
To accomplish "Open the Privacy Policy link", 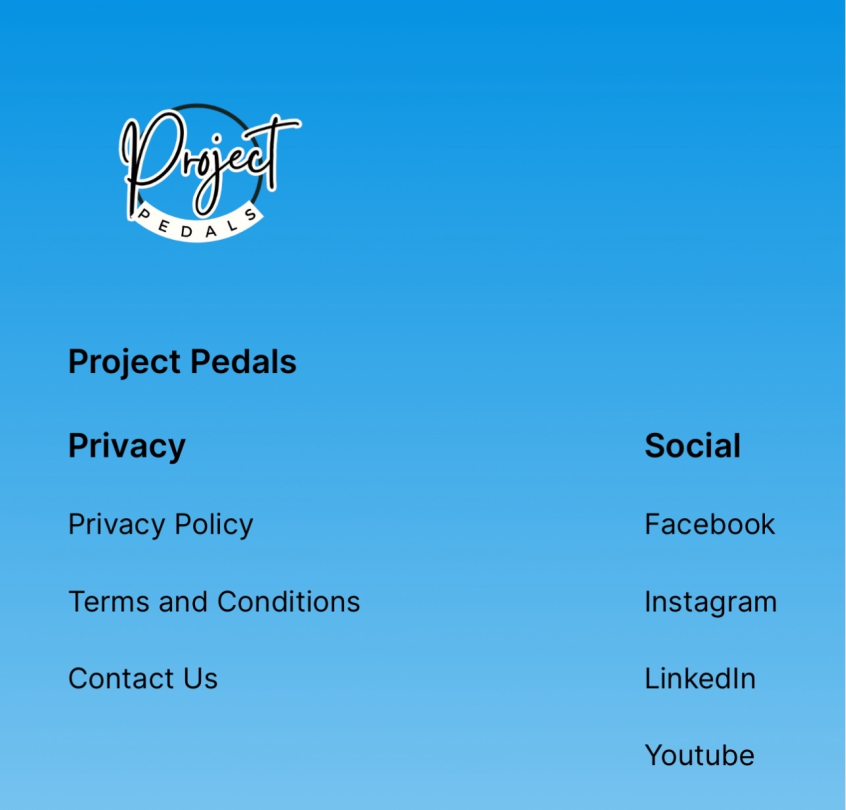I will 160,524.
